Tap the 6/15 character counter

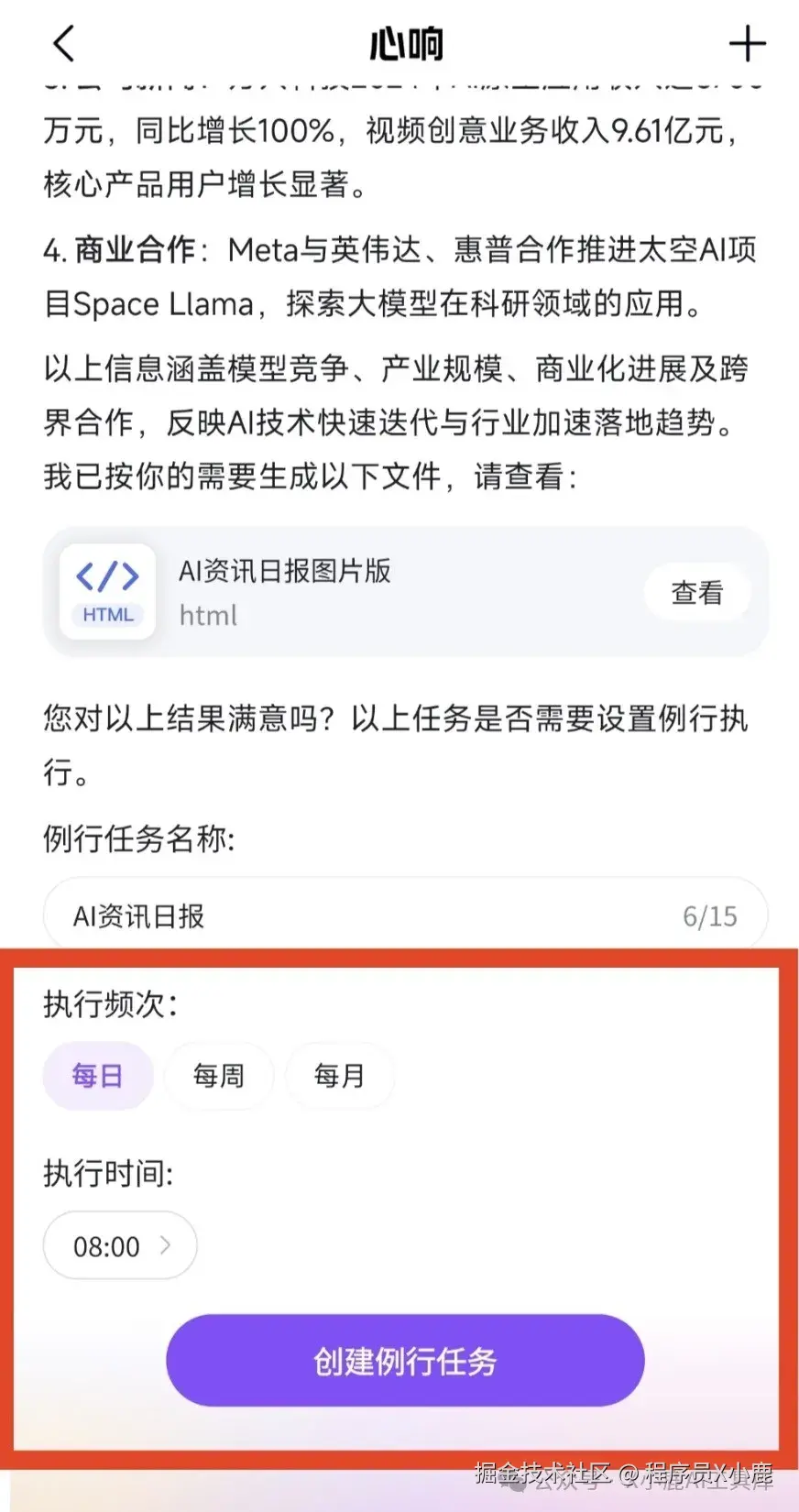click(x=711, y=915)
